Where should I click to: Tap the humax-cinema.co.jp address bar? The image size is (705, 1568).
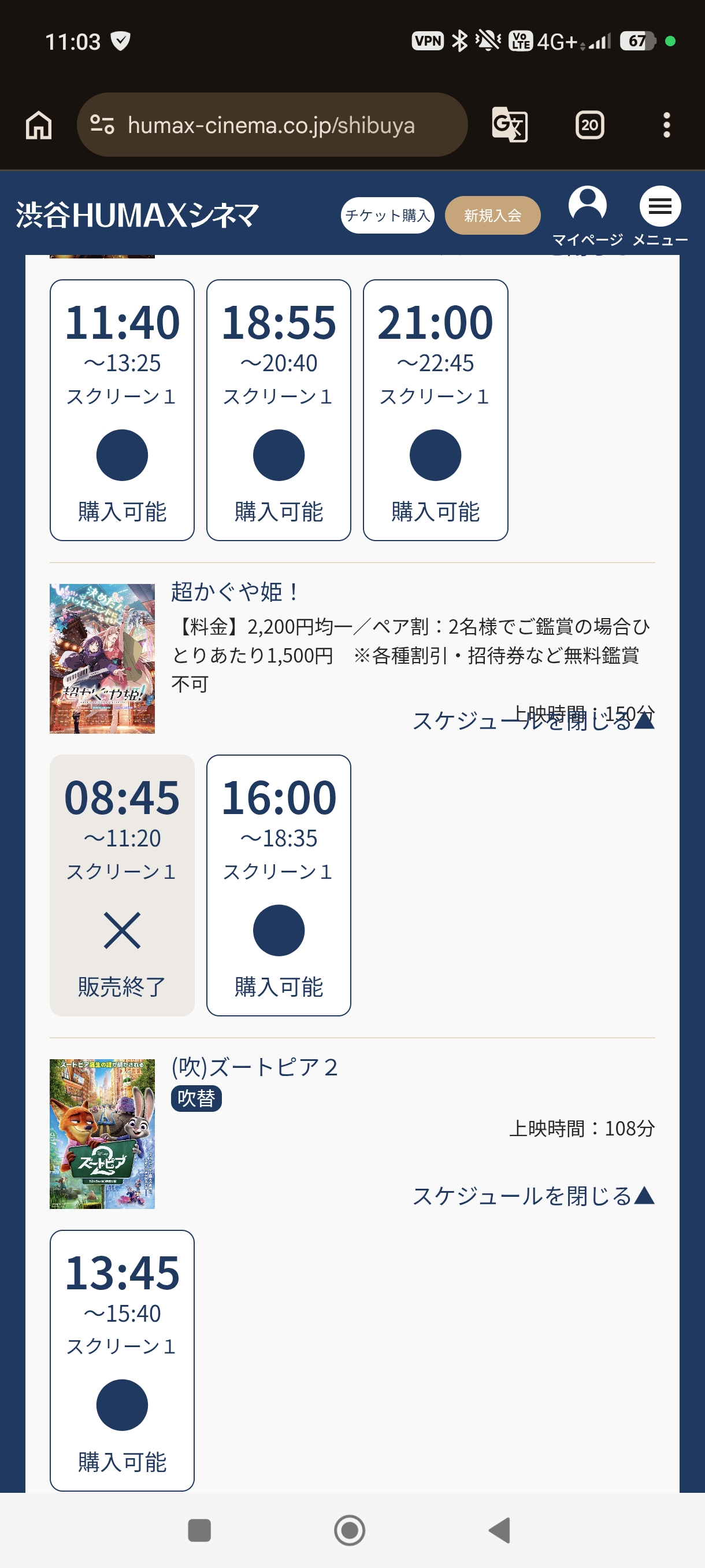[x=271, y=125]
